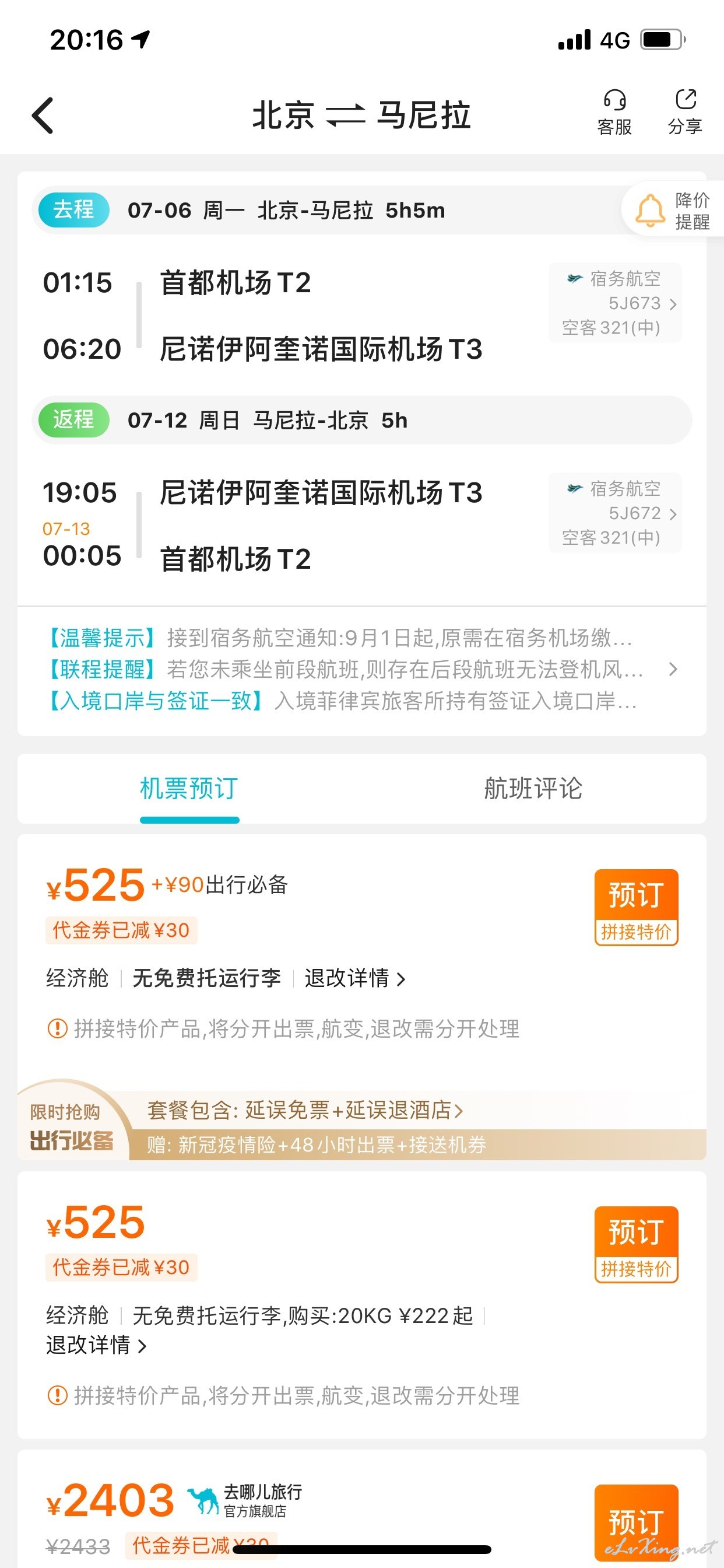Viewport: 724px width, 1568px height.
Task: View package details 延误免票+延误退酒店
Action: pos(305,1109)
